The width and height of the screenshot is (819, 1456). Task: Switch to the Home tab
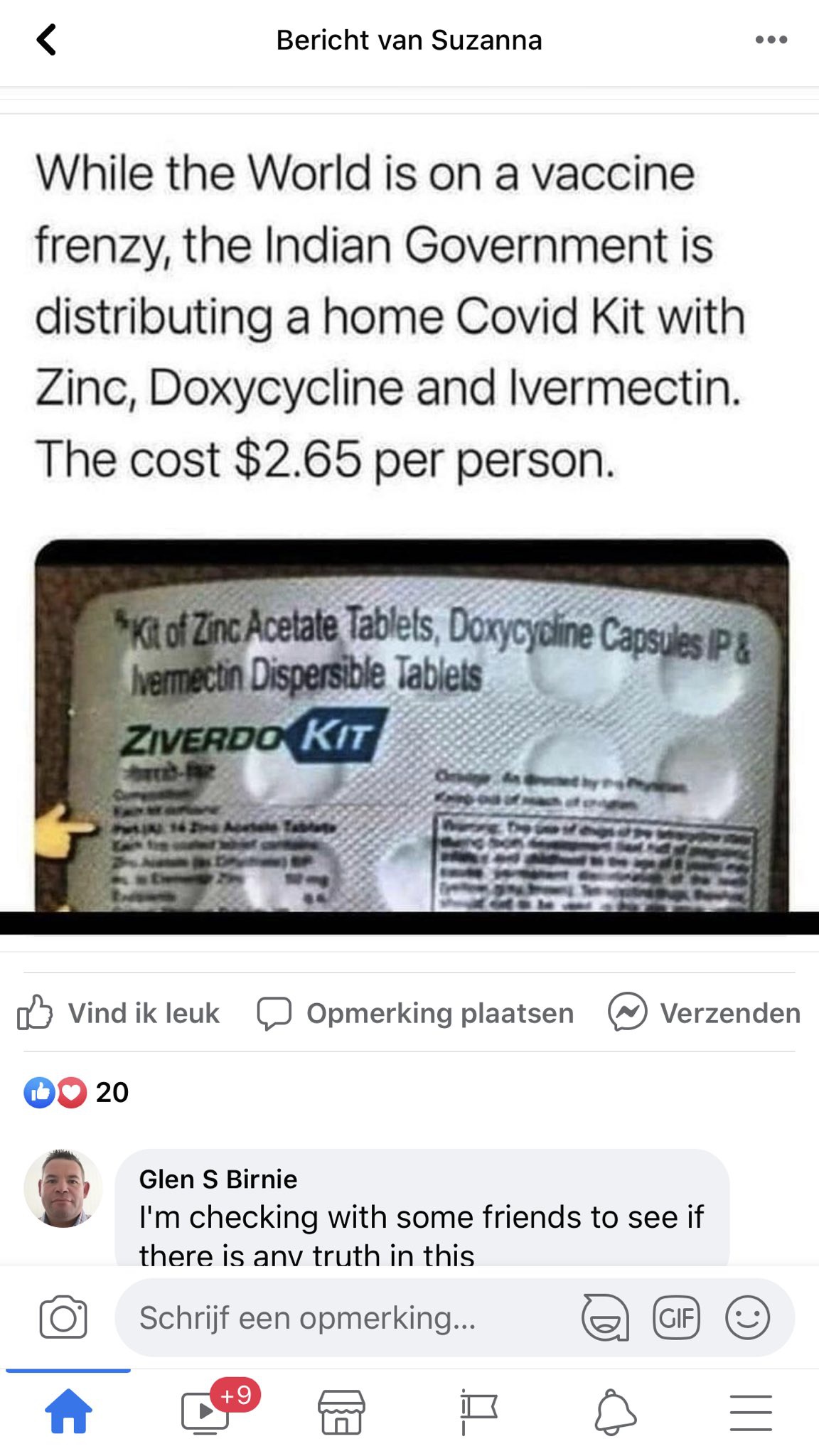(68, 1412)
